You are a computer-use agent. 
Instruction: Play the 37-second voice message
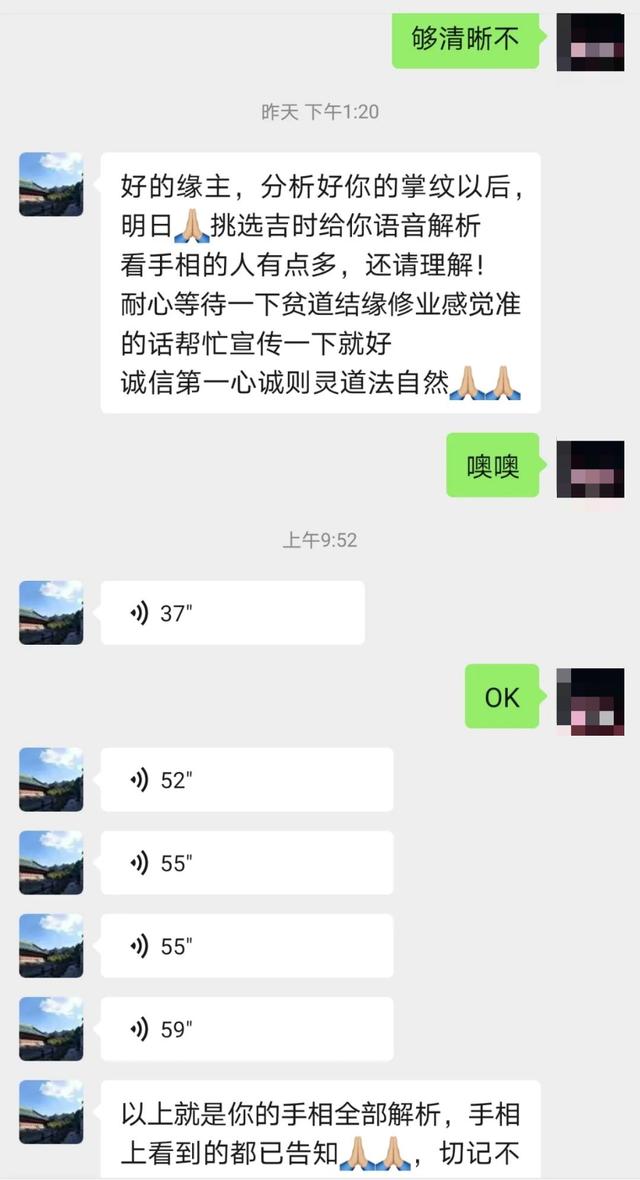click(231, 613)
